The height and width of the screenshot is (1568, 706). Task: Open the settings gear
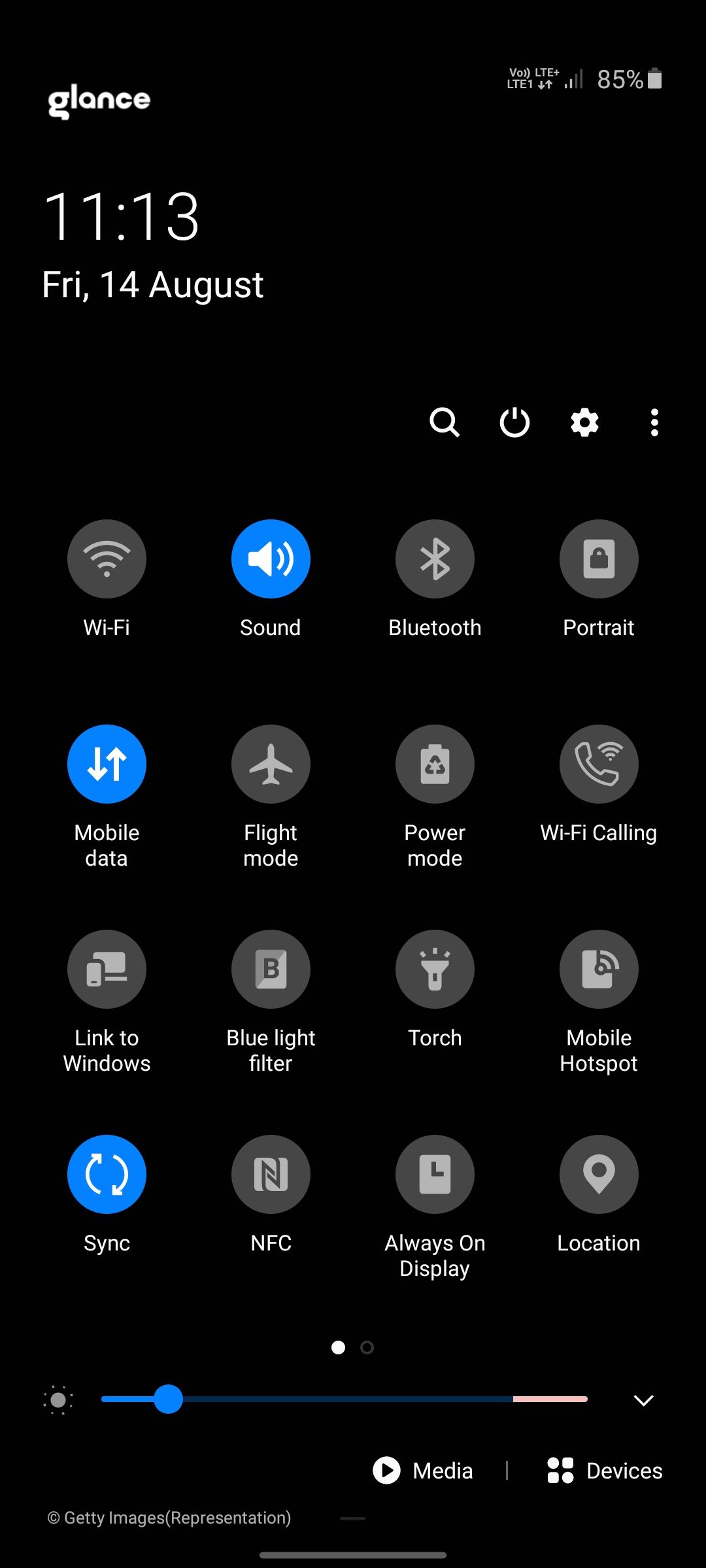[x=584, y=422]
